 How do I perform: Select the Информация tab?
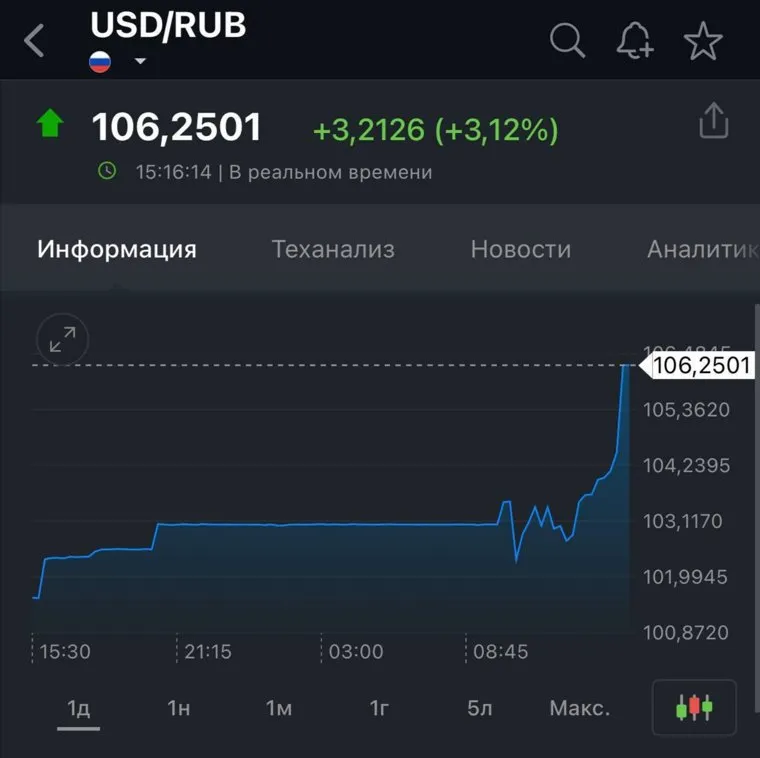coord(117,249)
